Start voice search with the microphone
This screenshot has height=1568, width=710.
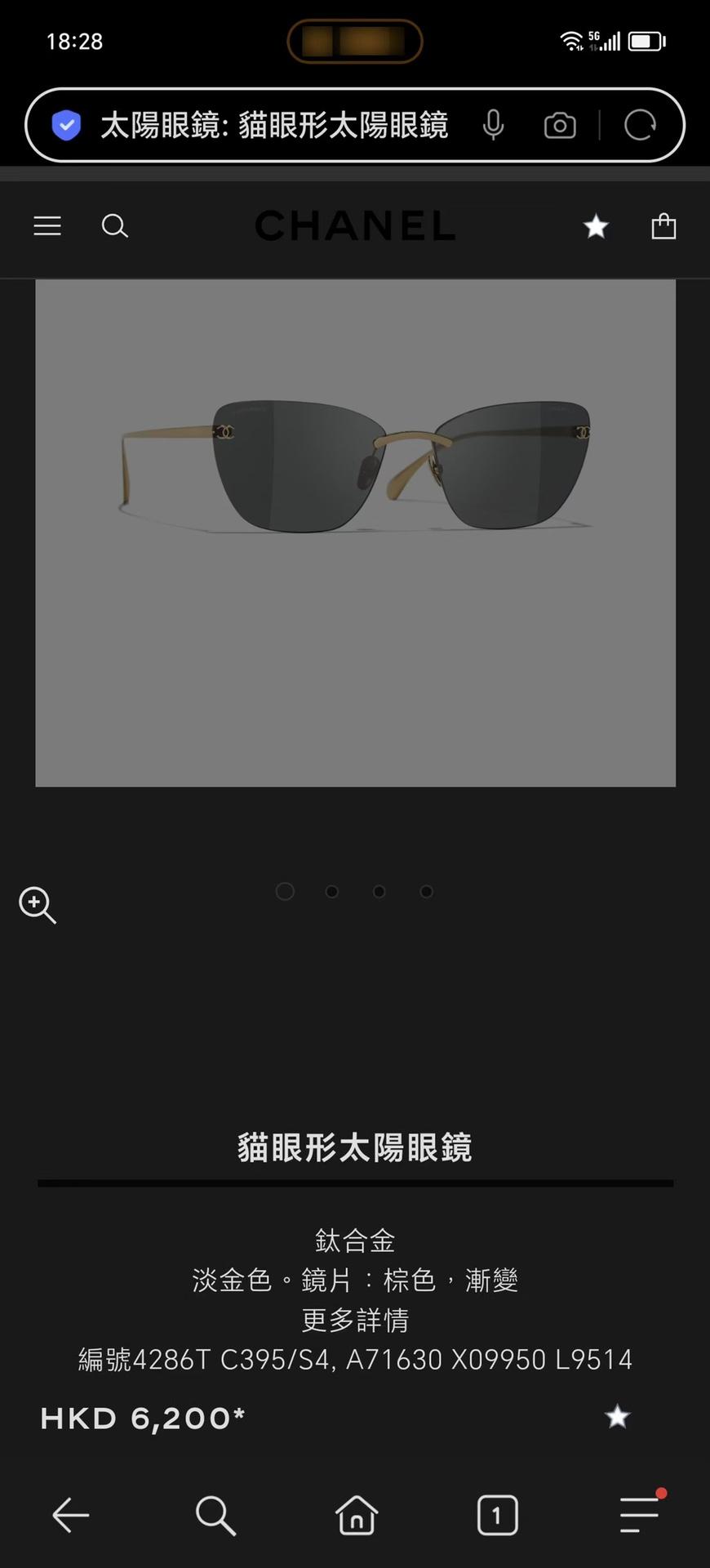493,126
